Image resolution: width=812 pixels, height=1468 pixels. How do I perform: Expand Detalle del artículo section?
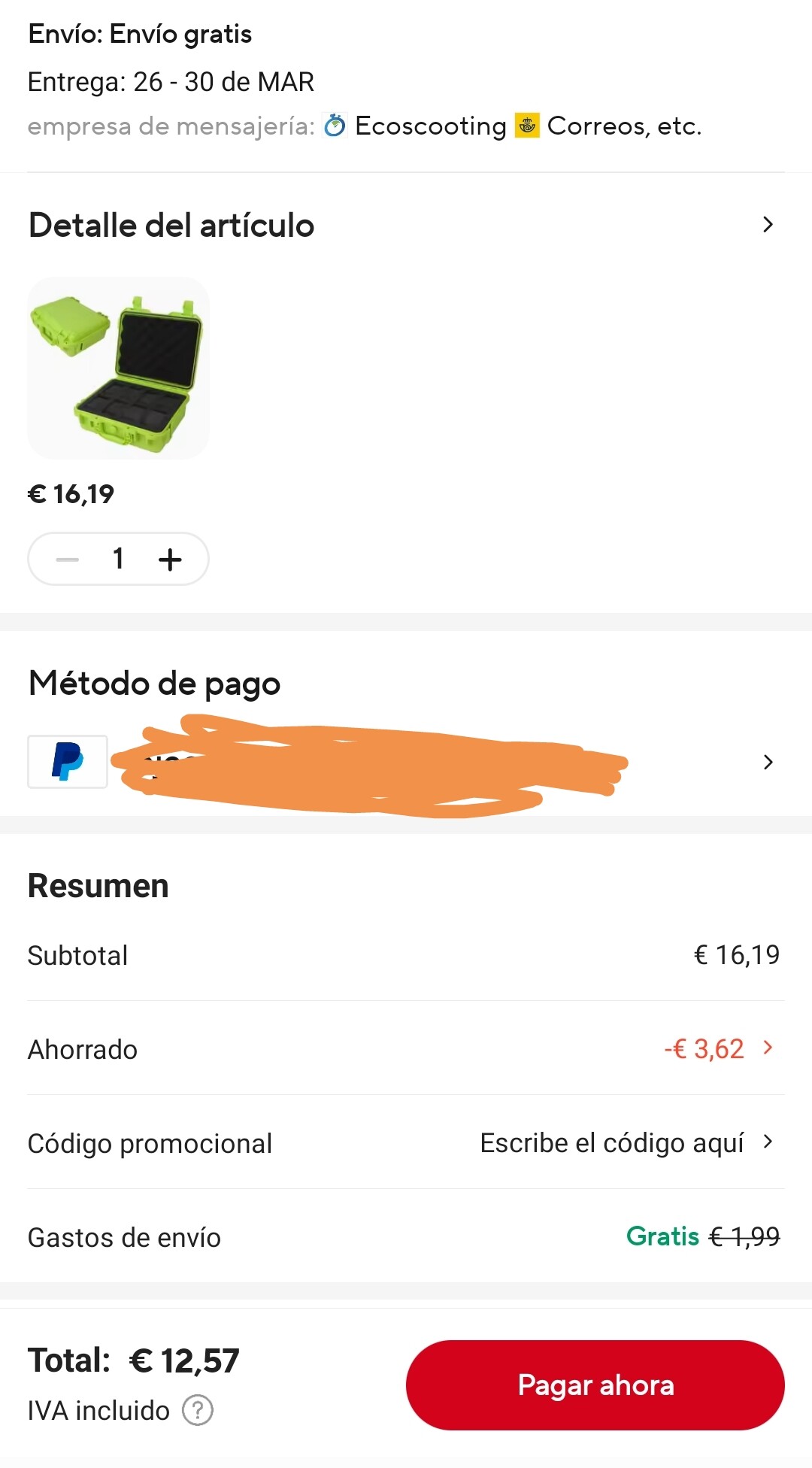(x=767, y=225)
